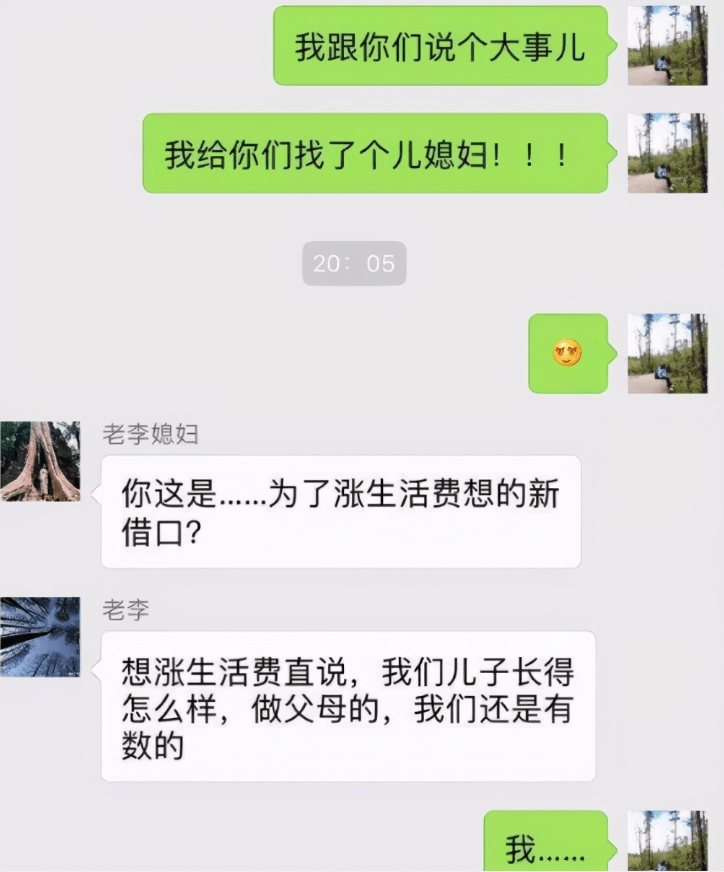Tap the avatar next to 我给你们找了个儿媳妇

667,153
